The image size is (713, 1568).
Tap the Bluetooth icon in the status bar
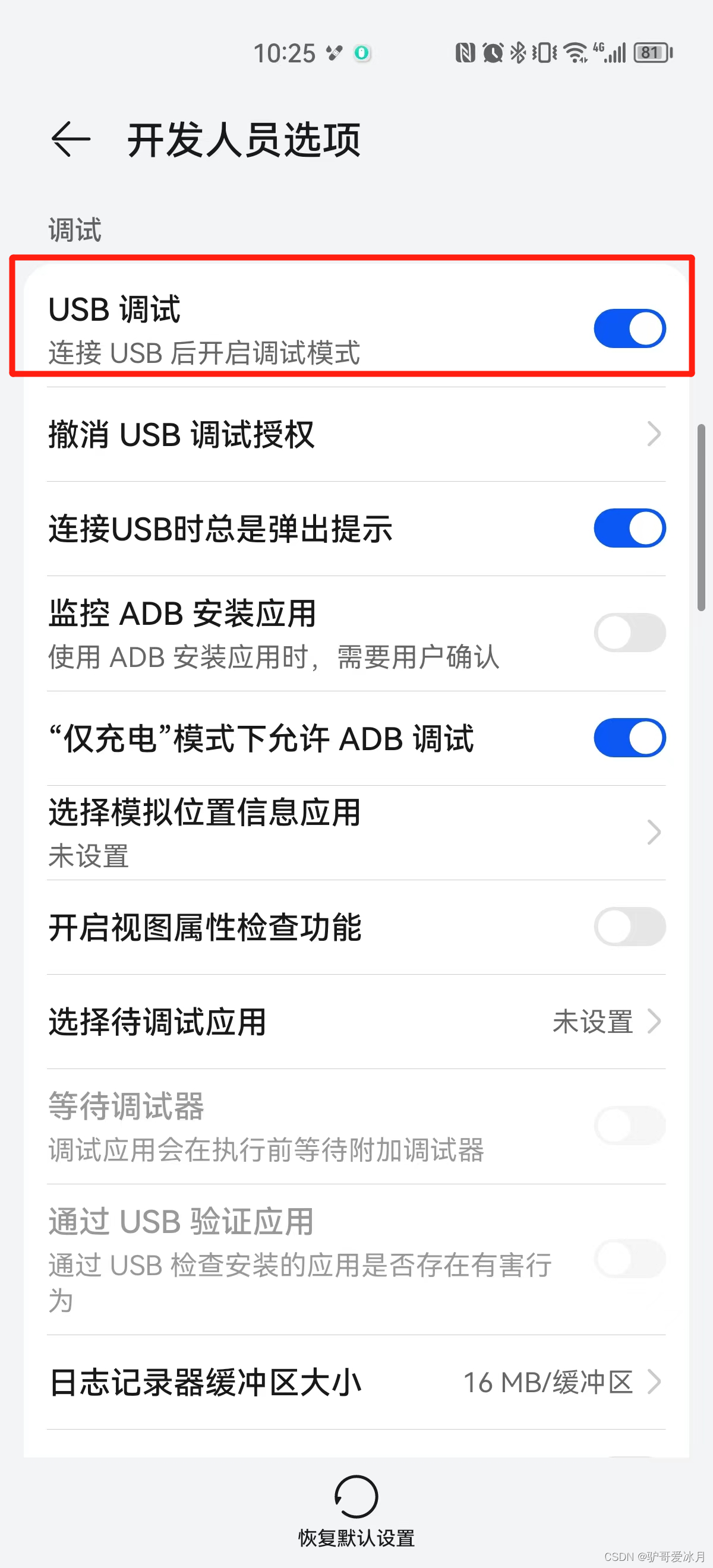(519, 53)
